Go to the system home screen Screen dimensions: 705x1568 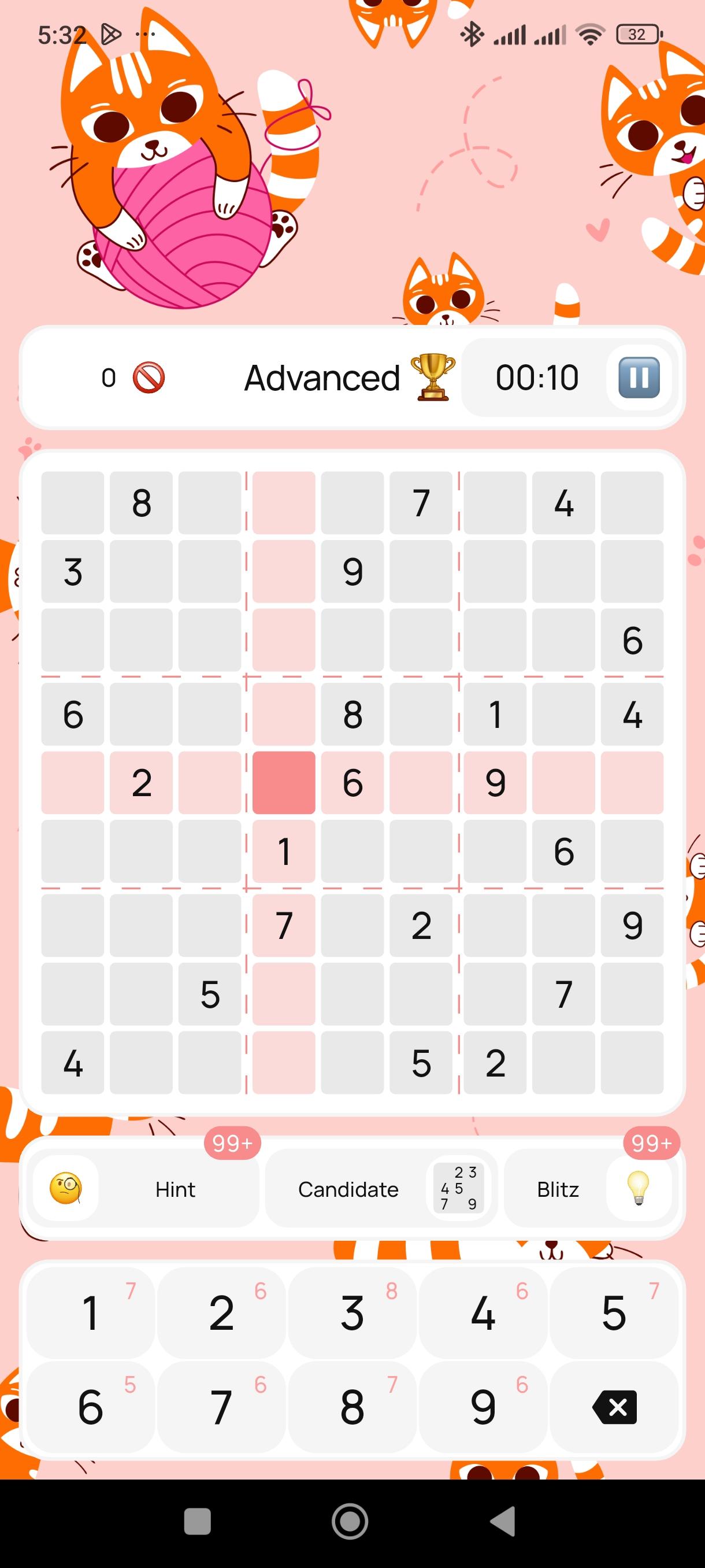(350, 1521)
